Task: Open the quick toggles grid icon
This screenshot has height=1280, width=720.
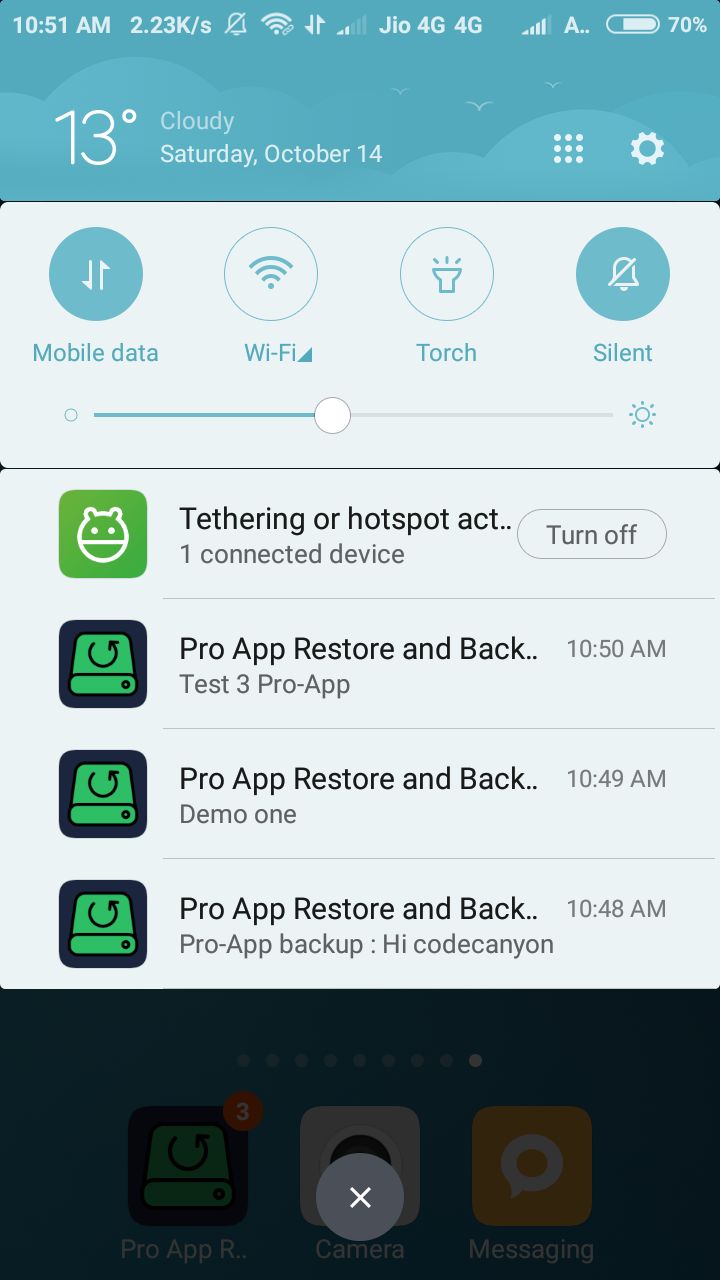Action: coord(568,149)
